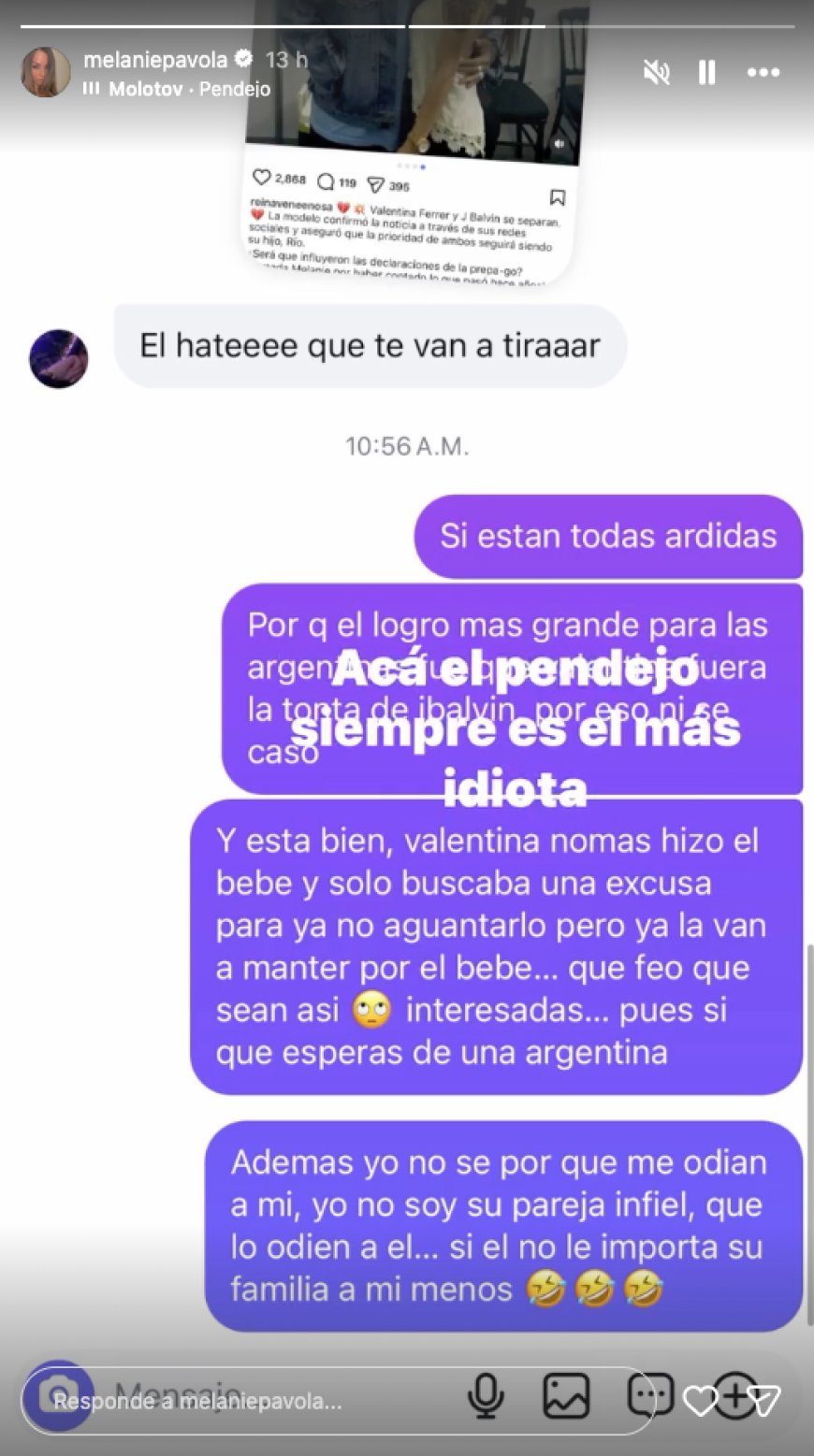Unmute the story sound
This screenshot has height=1456, width=814.
[x=657, y=72]
